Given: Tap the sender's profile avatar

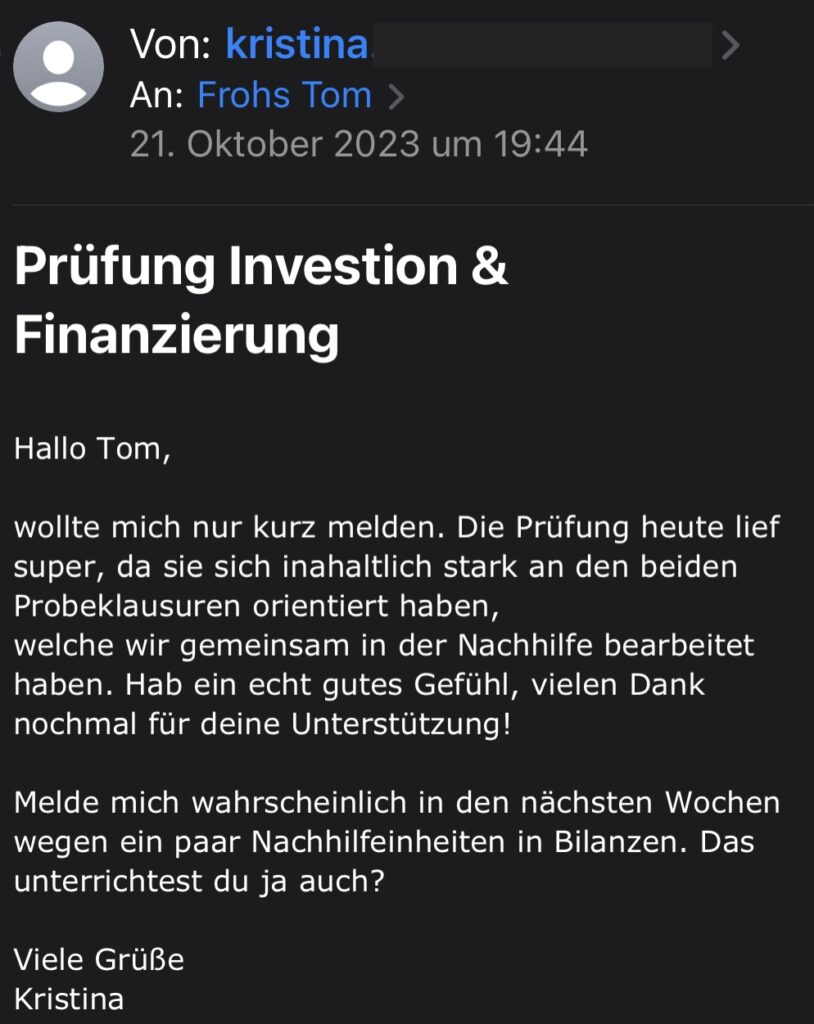Looking at the screenshot, I should click(x=59, y=67).
